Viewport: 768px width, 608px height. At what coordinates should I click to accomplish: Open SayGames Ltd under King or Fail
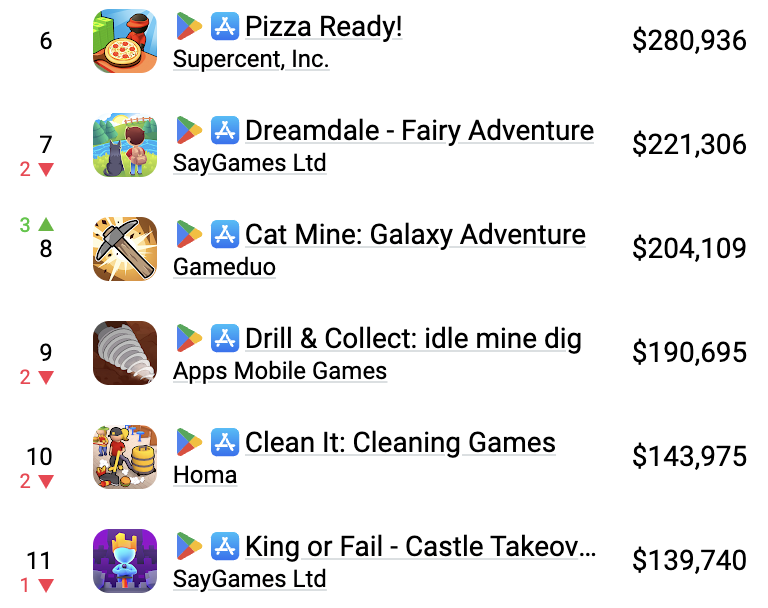(x=249, y=579)
